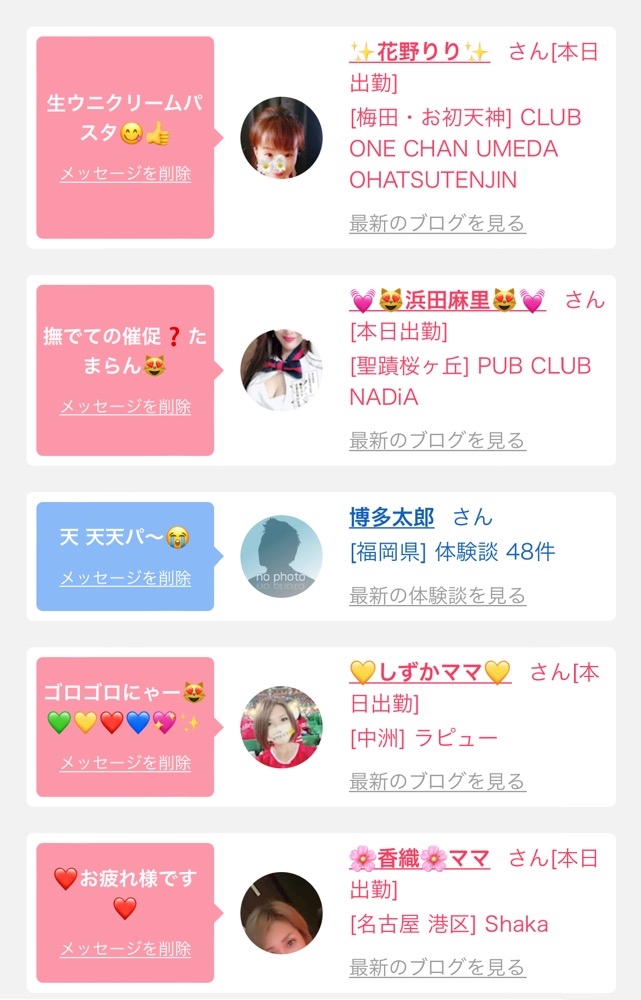
Task: Delete the 天天天パ〜 message
Action: pos(125,578)
